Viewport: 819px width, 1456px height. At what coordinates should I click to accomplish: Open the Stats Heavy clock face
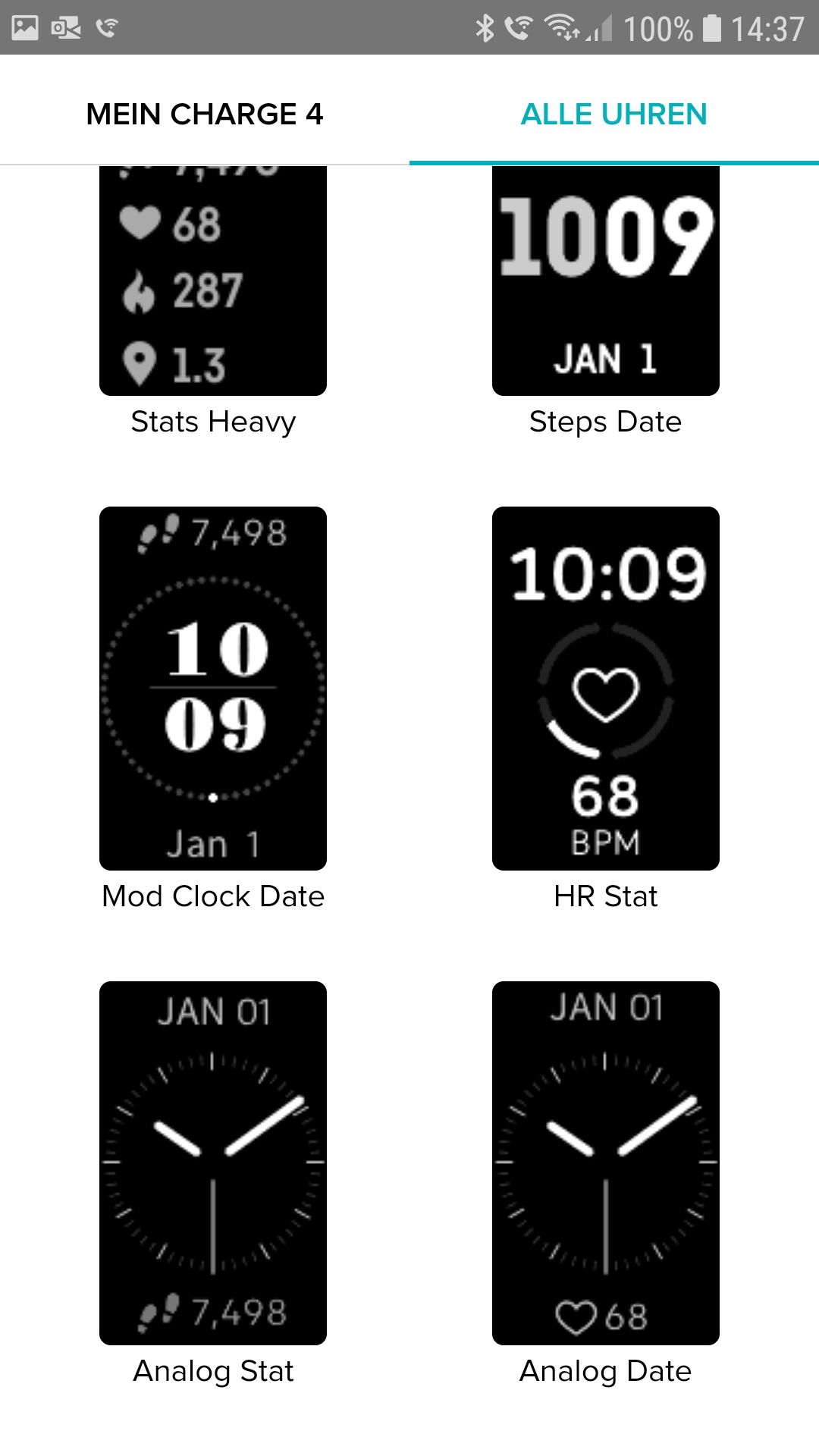tap(213, 288)
